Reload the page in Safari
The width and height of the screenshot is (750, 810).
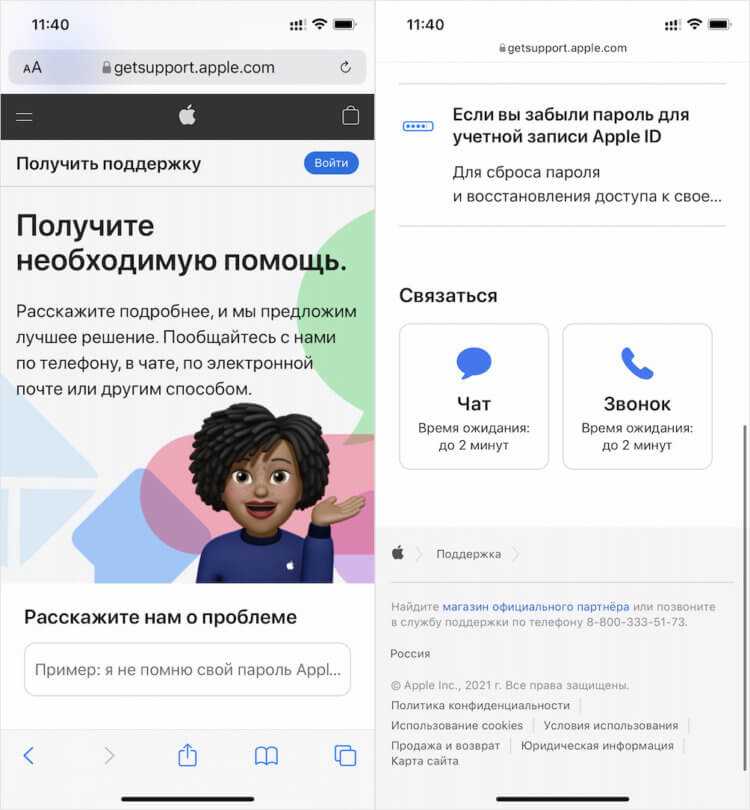346,68
